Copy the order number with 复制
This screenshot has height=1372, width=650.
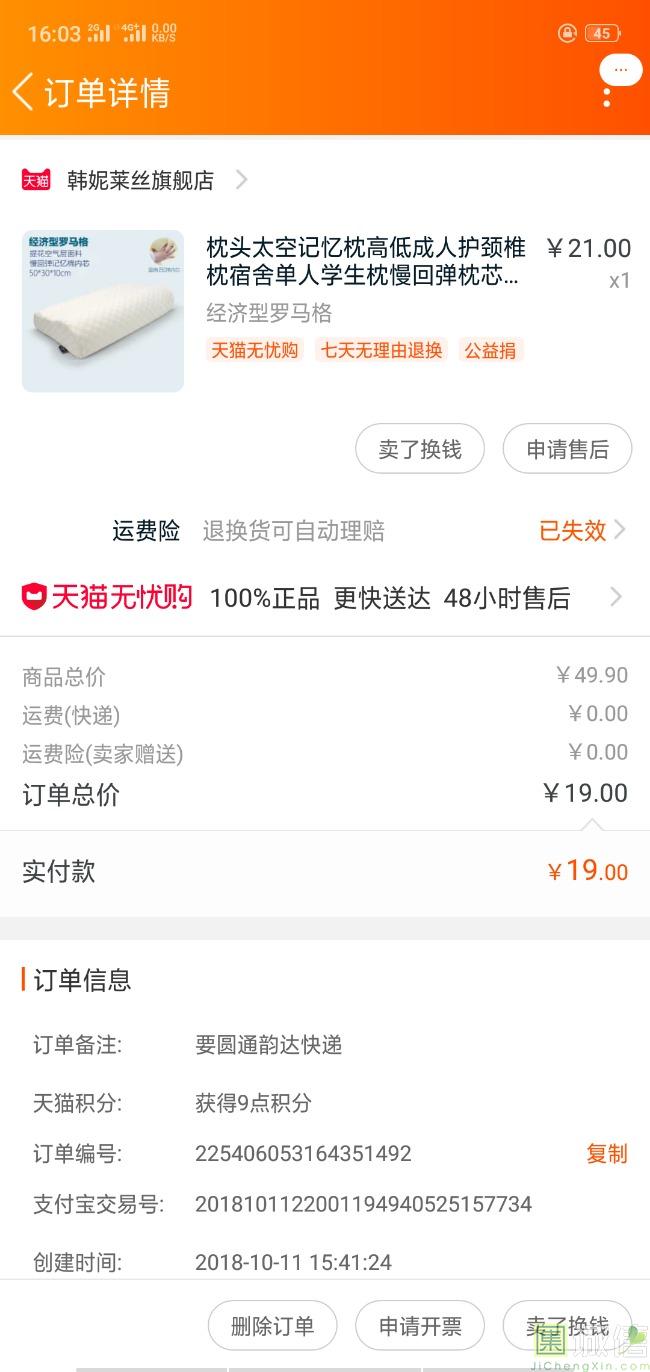point(606,1154)
